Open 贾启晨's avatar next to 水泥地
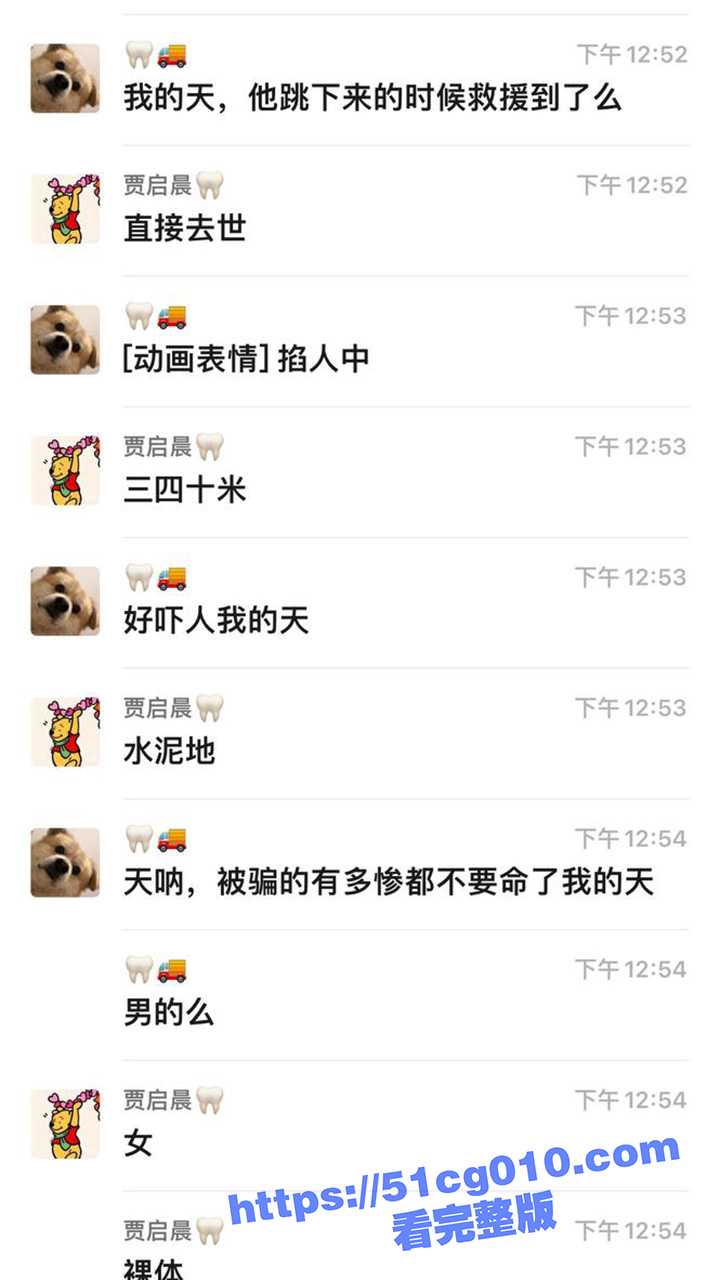The height and width of the screenshot is (1280, 720). pos(65,730)
